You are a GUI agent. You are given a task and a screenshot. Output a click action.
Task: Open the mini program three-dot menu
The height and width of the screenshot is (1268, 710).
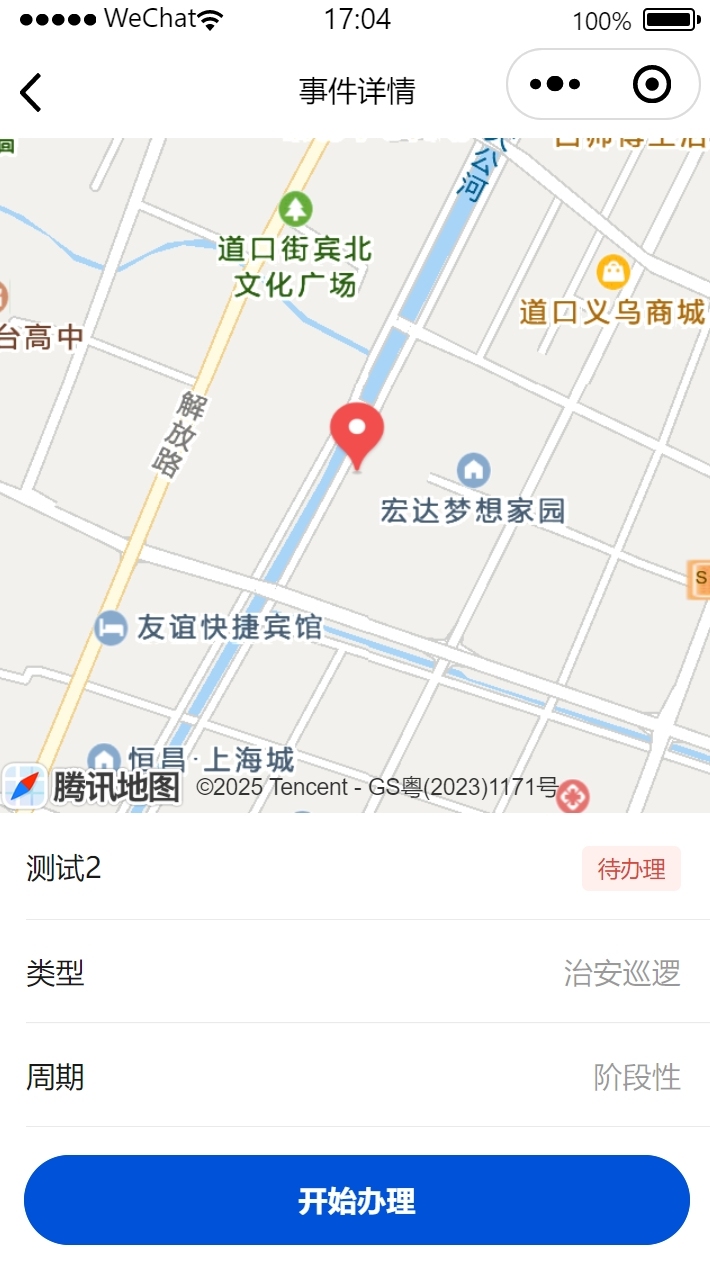(555, 85)
